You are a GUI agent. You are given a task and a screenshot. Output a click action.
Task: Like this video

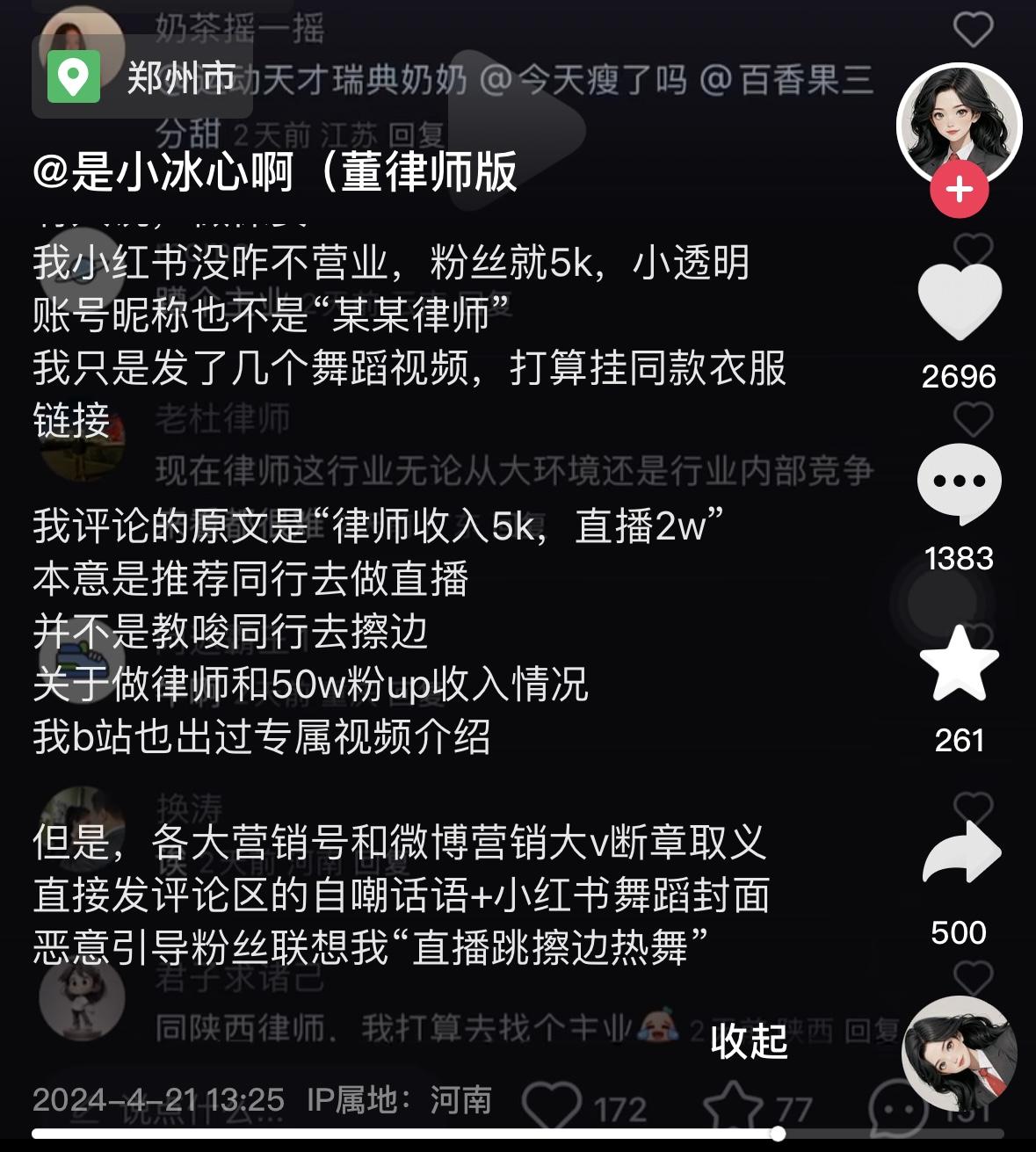(x=959, y=303)
